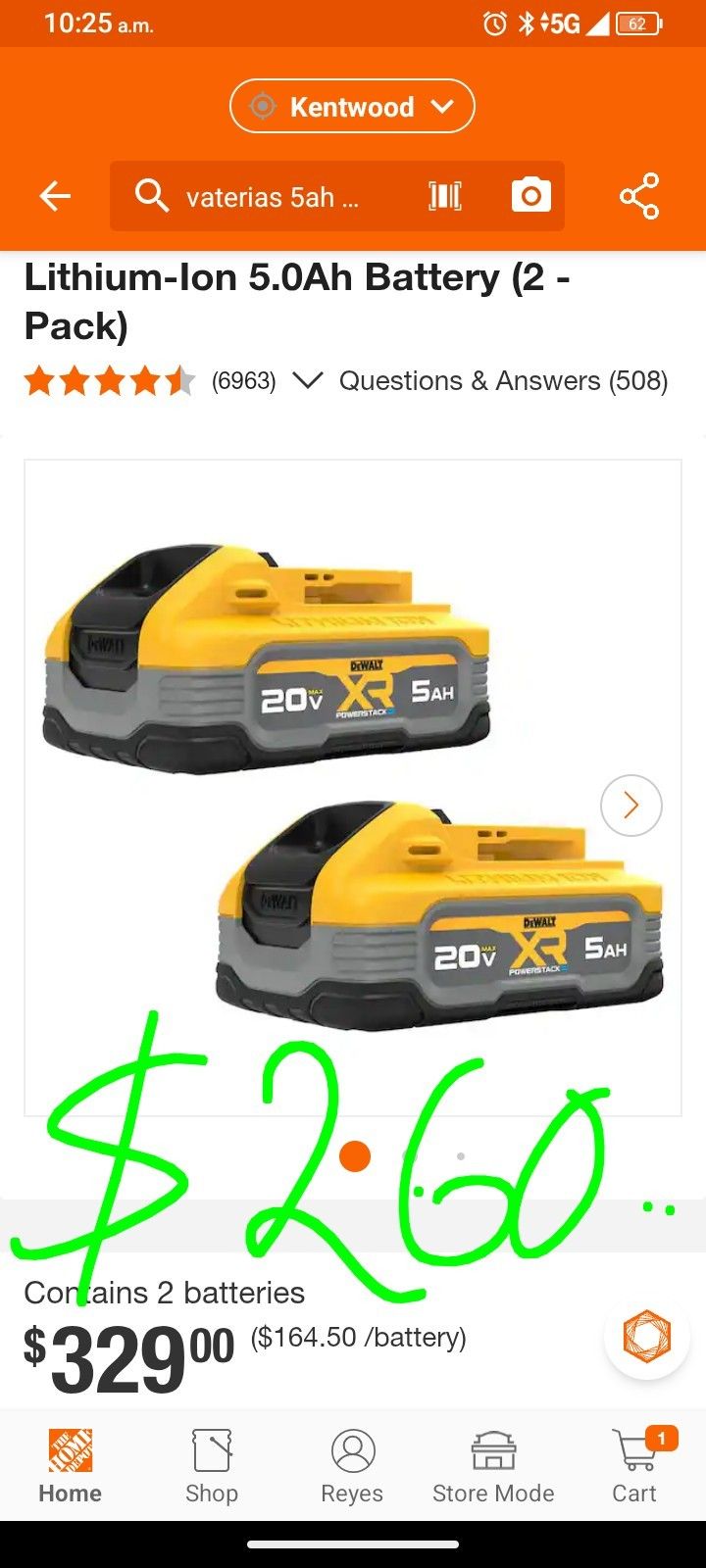Go back using the back arrow
Screen dimensions: 706x1568
tap(55, 196)
